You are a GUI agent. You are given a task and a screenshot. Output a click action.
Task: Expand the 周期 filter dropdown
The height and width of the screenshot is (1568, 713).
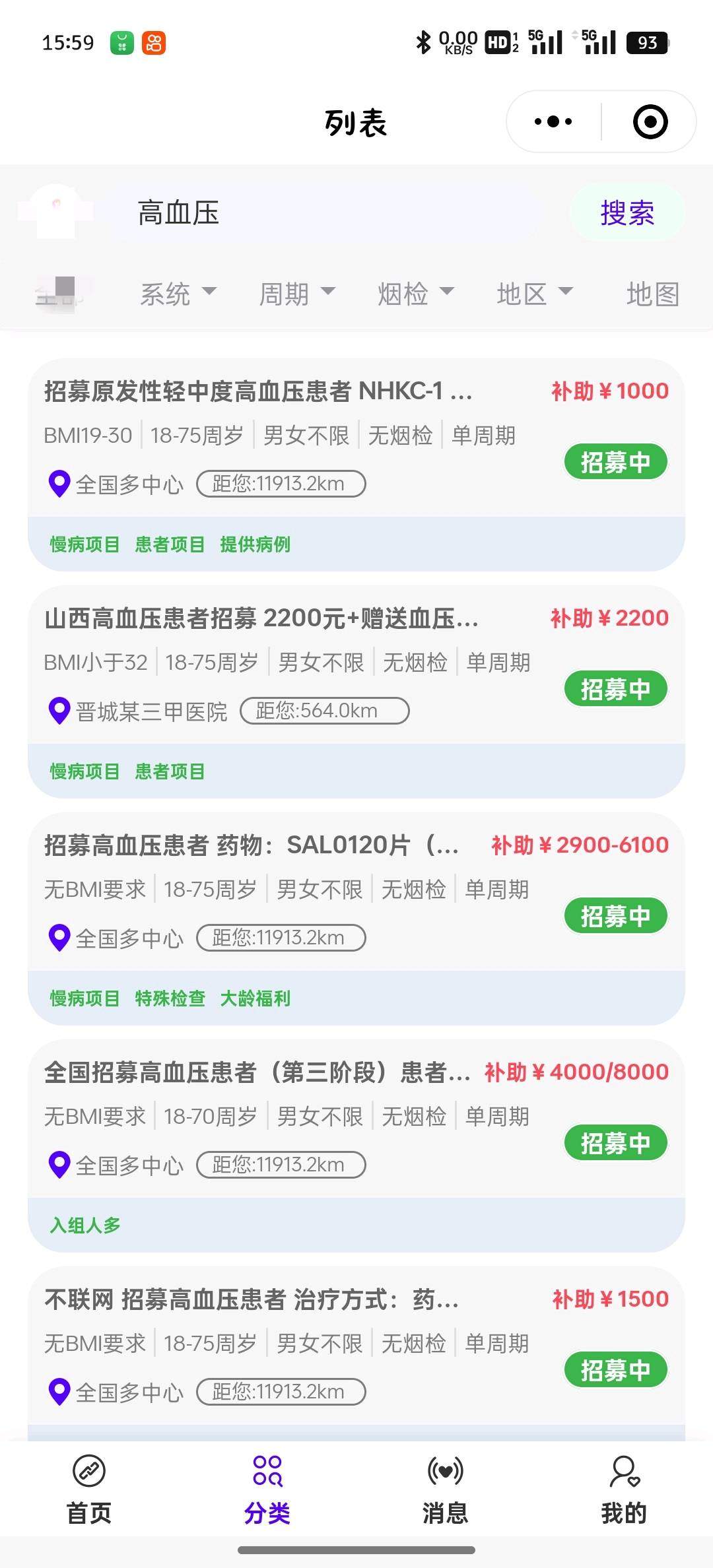click(296, 294)
